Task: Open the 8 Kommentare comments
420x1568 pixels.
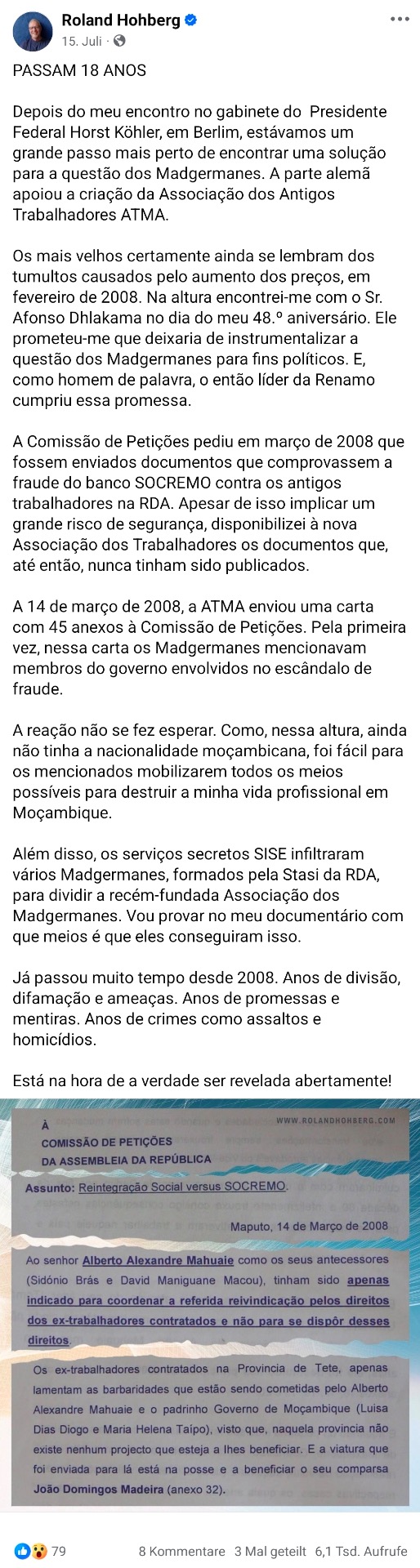Action: (181, 1551)
